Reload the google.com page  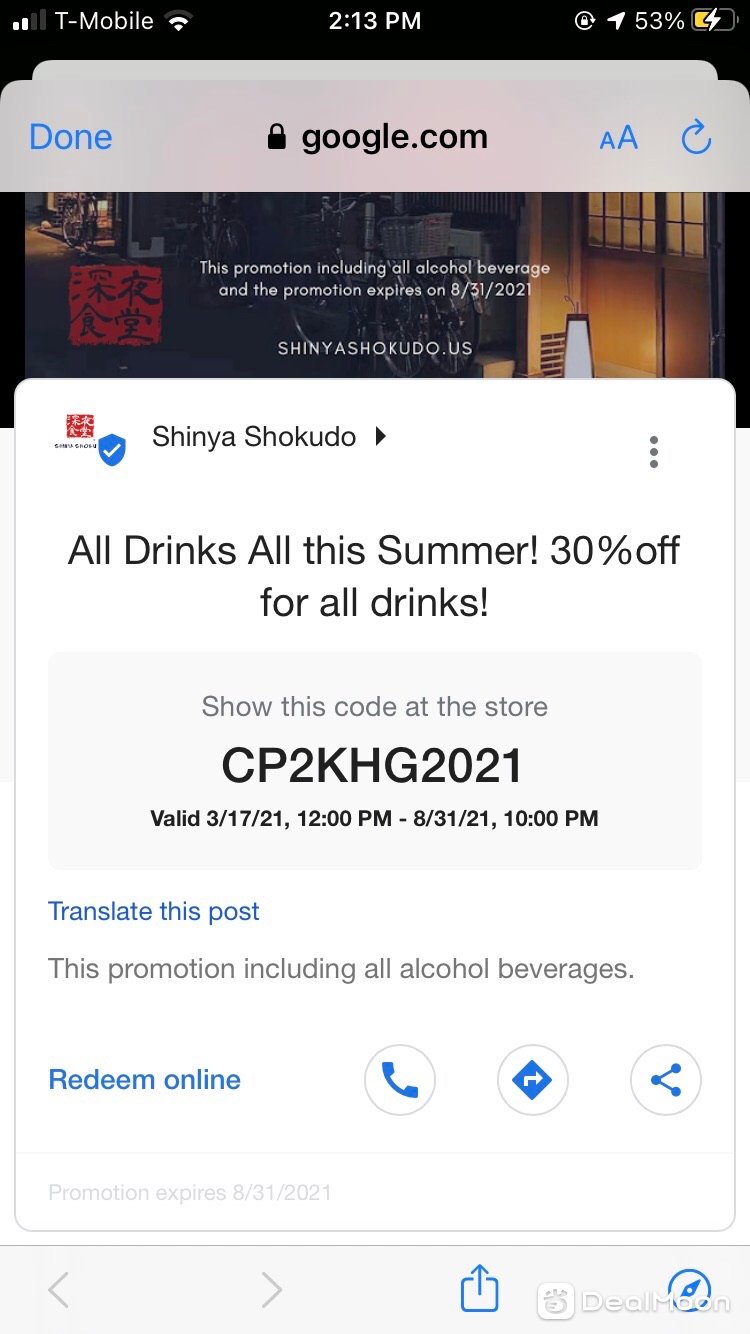pos(696,138)
